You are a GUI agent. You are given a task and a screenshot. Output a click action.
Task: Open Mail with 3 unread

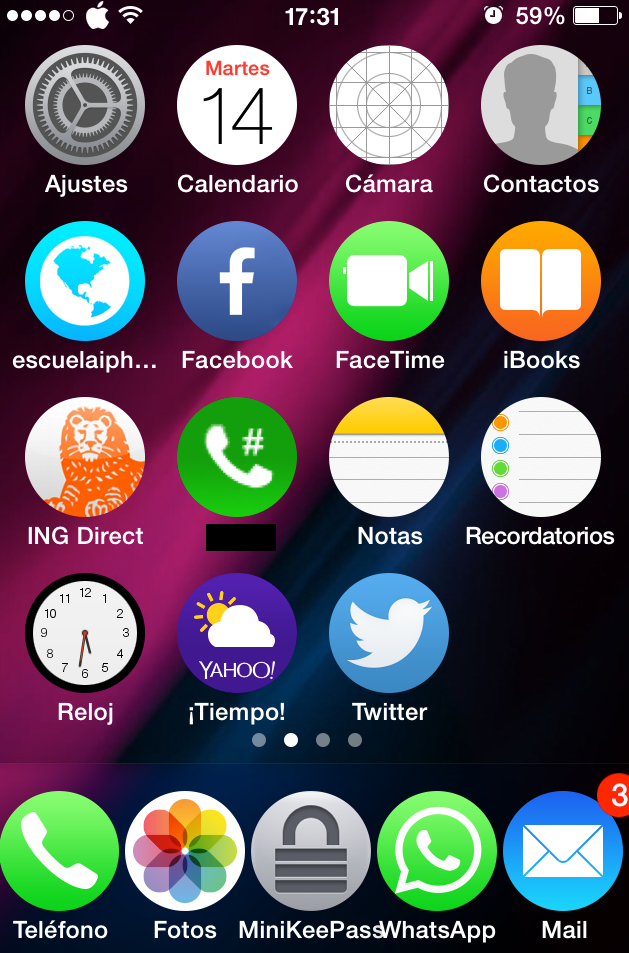click(563, 851)
